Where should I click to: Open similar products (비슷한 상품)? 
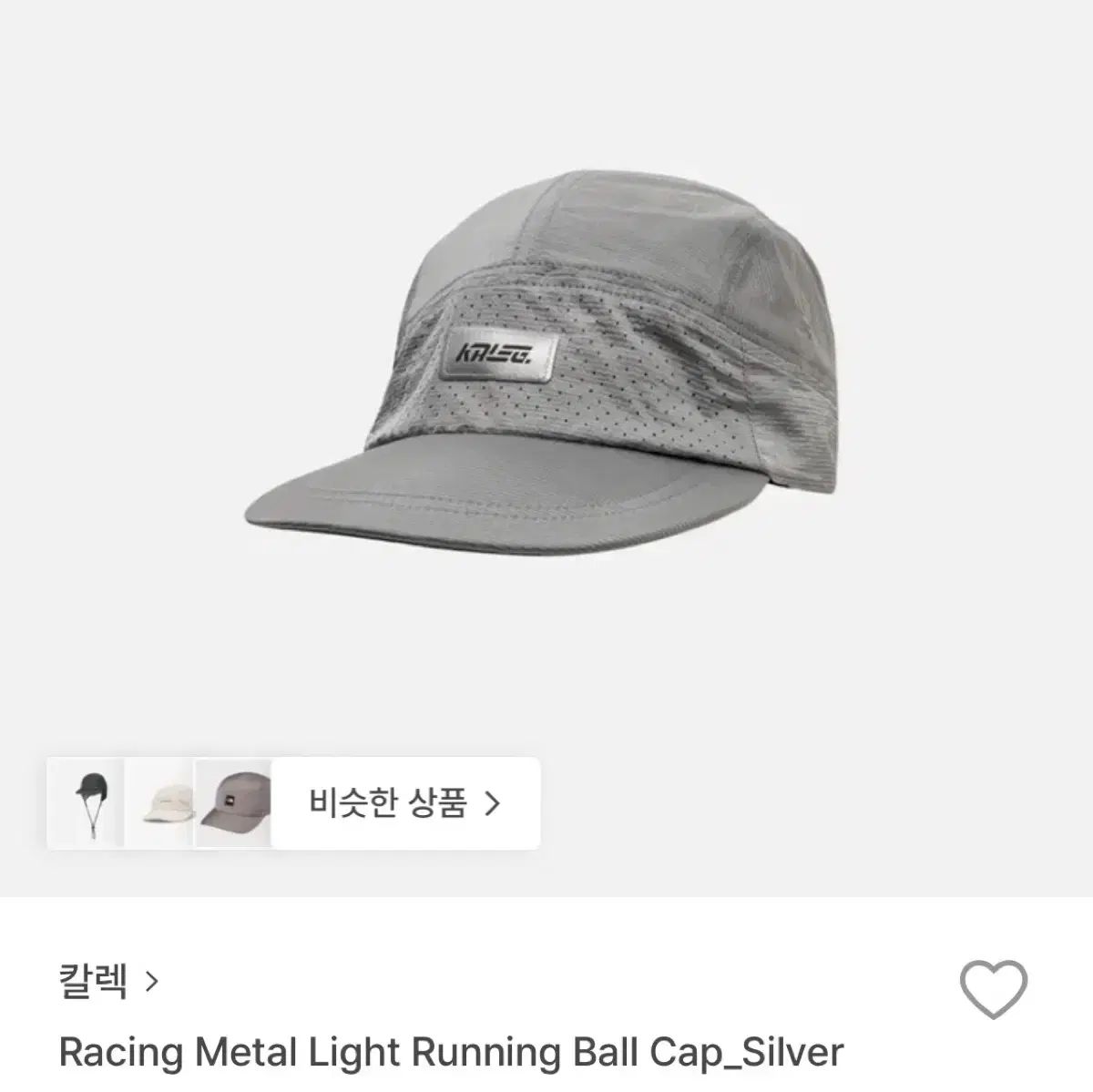pyautogui.click(x=403, y=803)
